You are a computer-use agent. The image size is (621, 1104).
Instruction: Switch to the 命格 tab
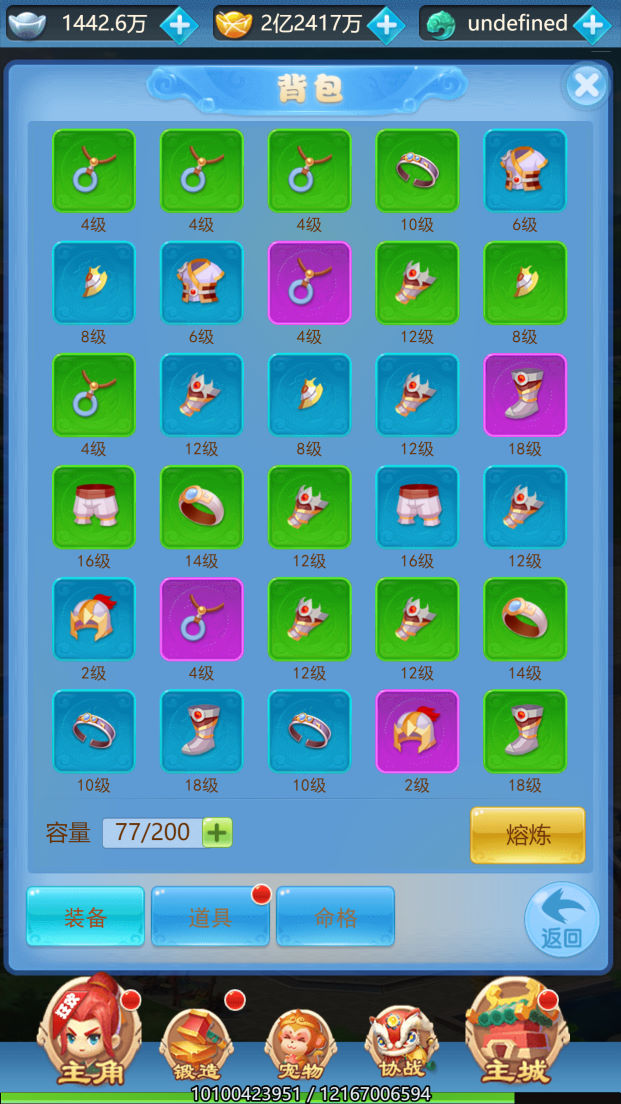335,916
